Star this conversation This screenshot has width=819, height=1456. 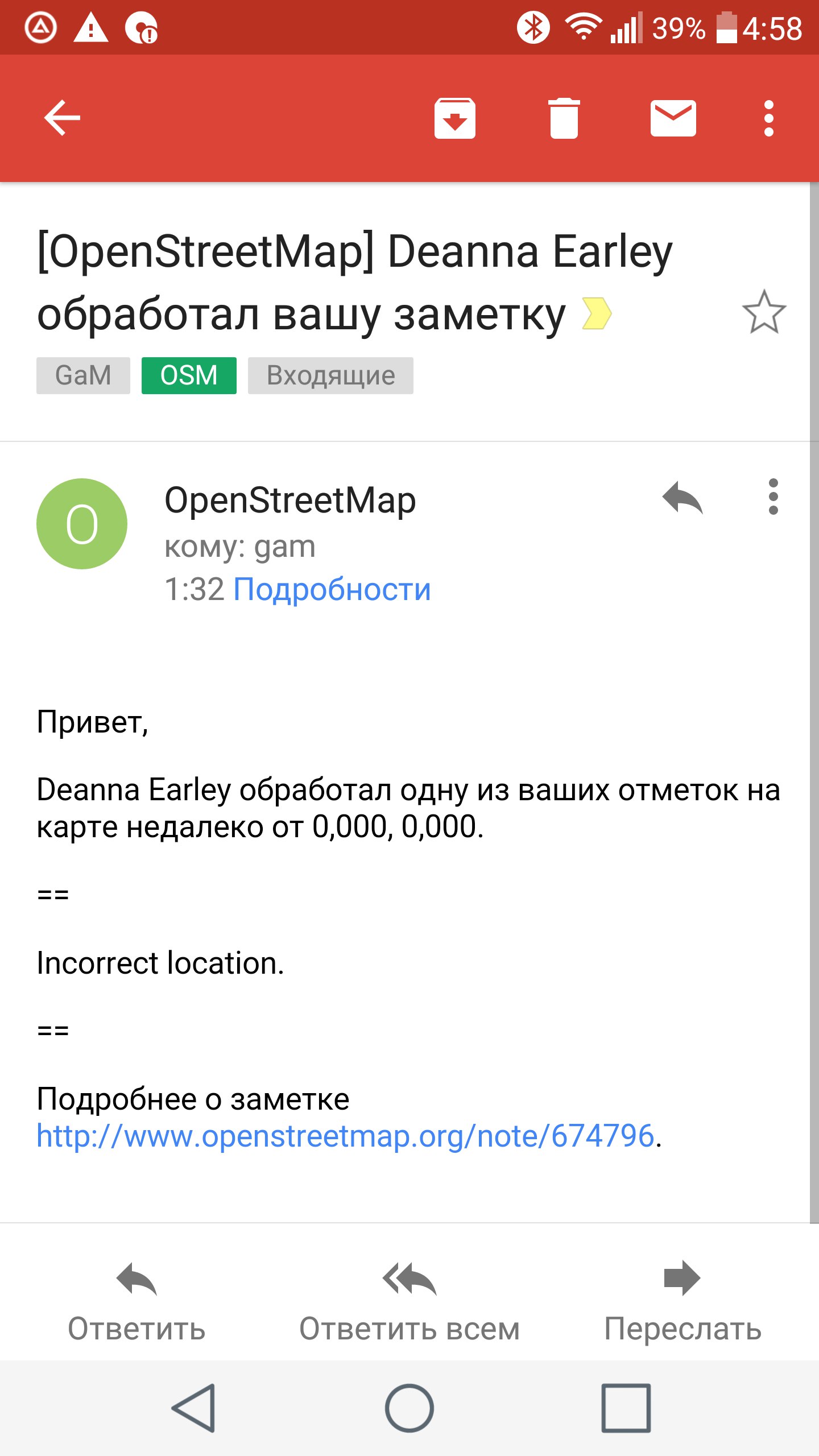click(764, 312)
